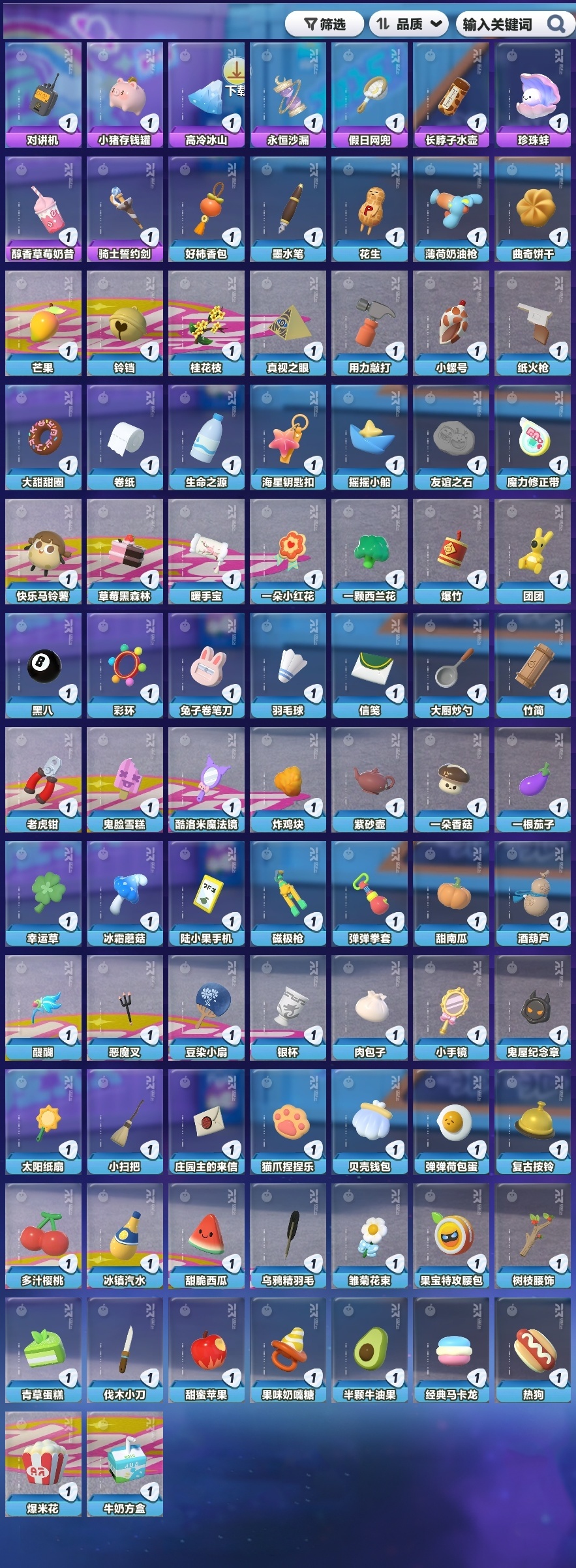Select the 珍珠蚌 item card
Screen dimensions: 576x1568
533,95
